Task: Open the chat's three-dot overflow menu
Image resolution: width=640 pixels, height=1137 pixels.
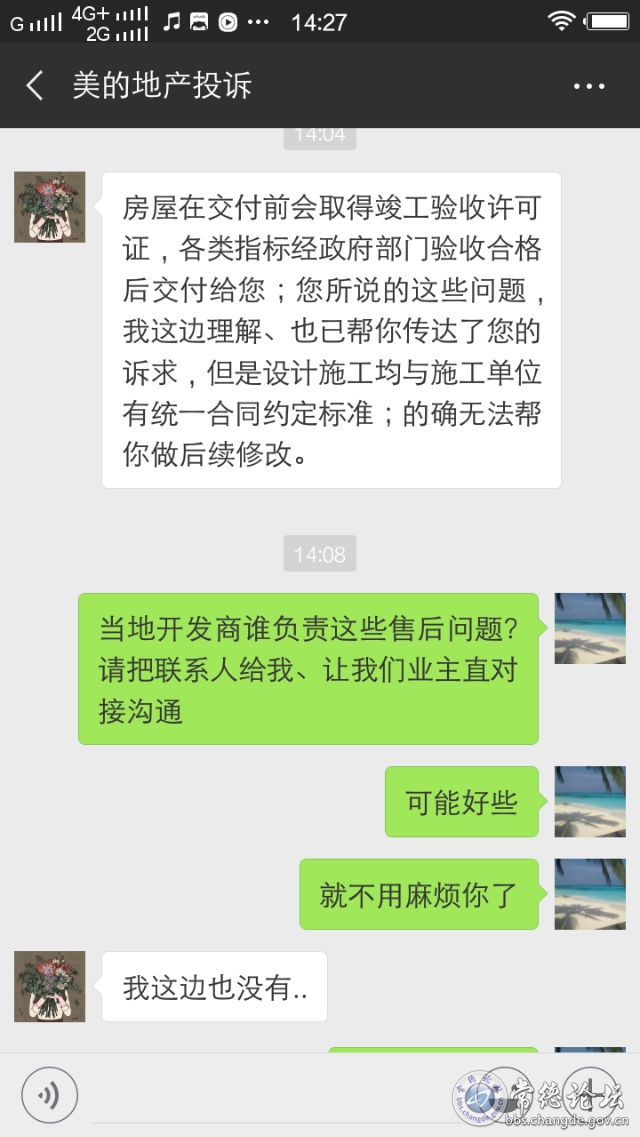Action: point(589,86)
